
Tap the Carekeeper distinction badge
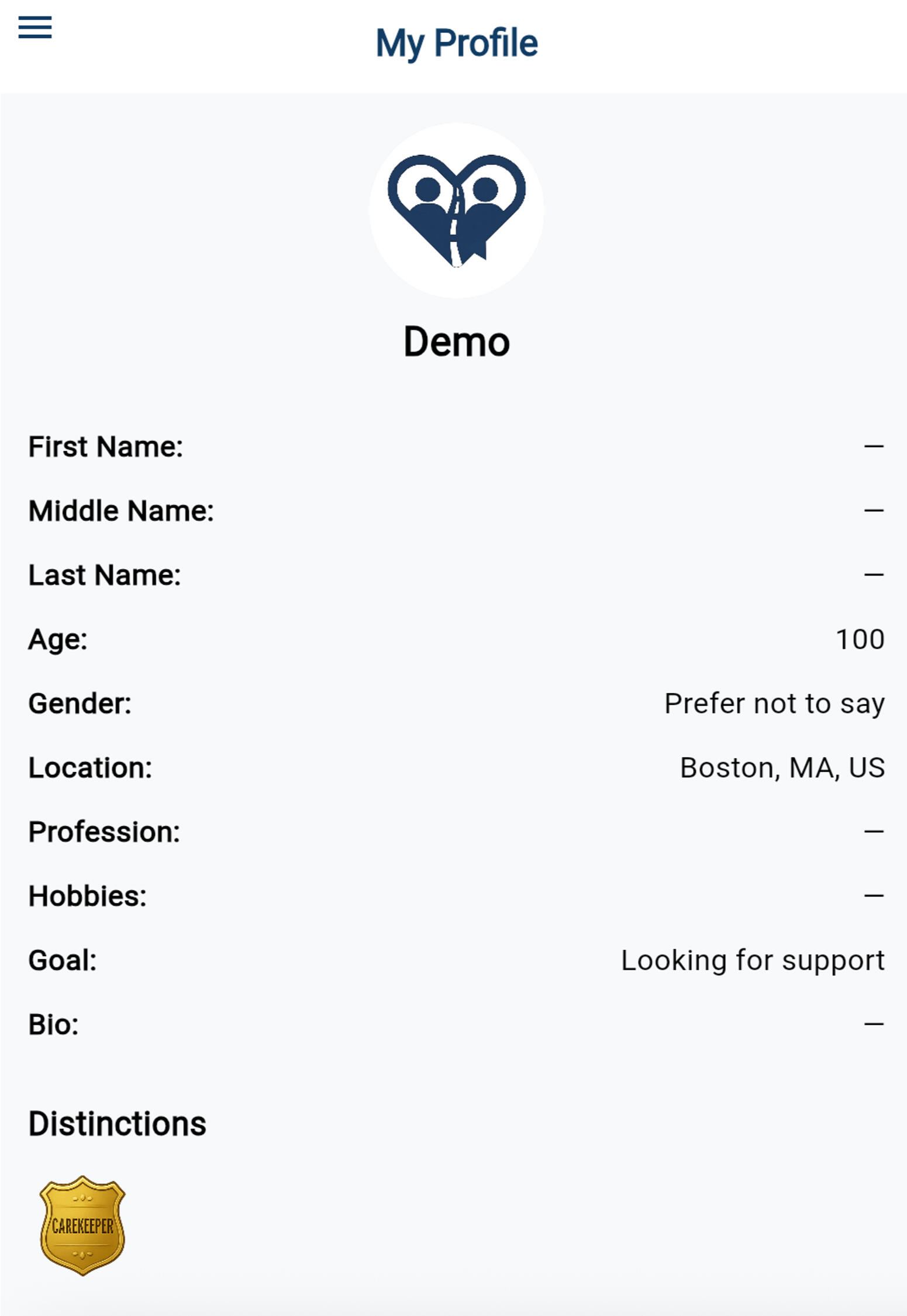click(x=82, y=1225)
